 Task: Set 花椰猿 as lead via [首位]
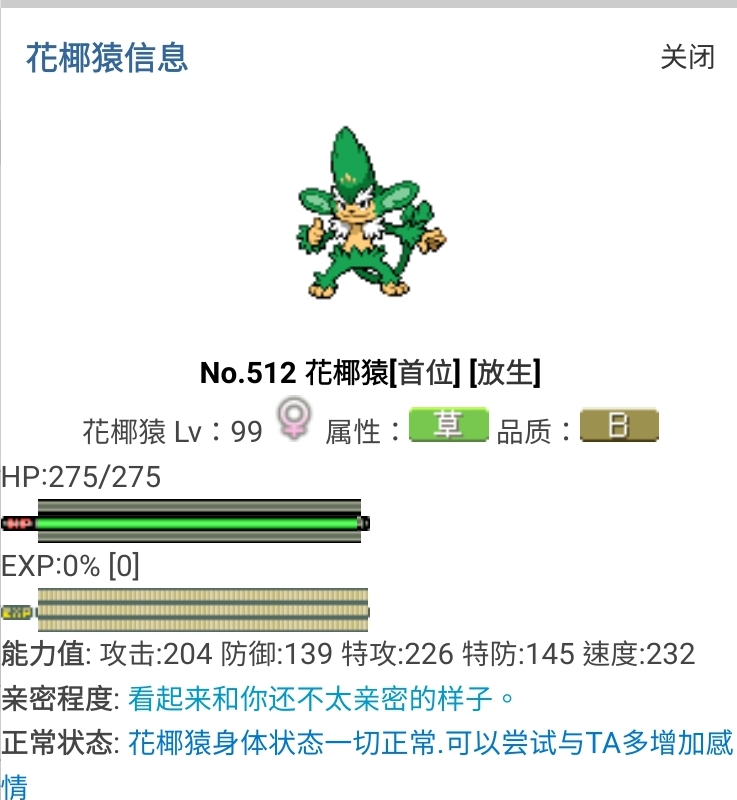(426, 373)
